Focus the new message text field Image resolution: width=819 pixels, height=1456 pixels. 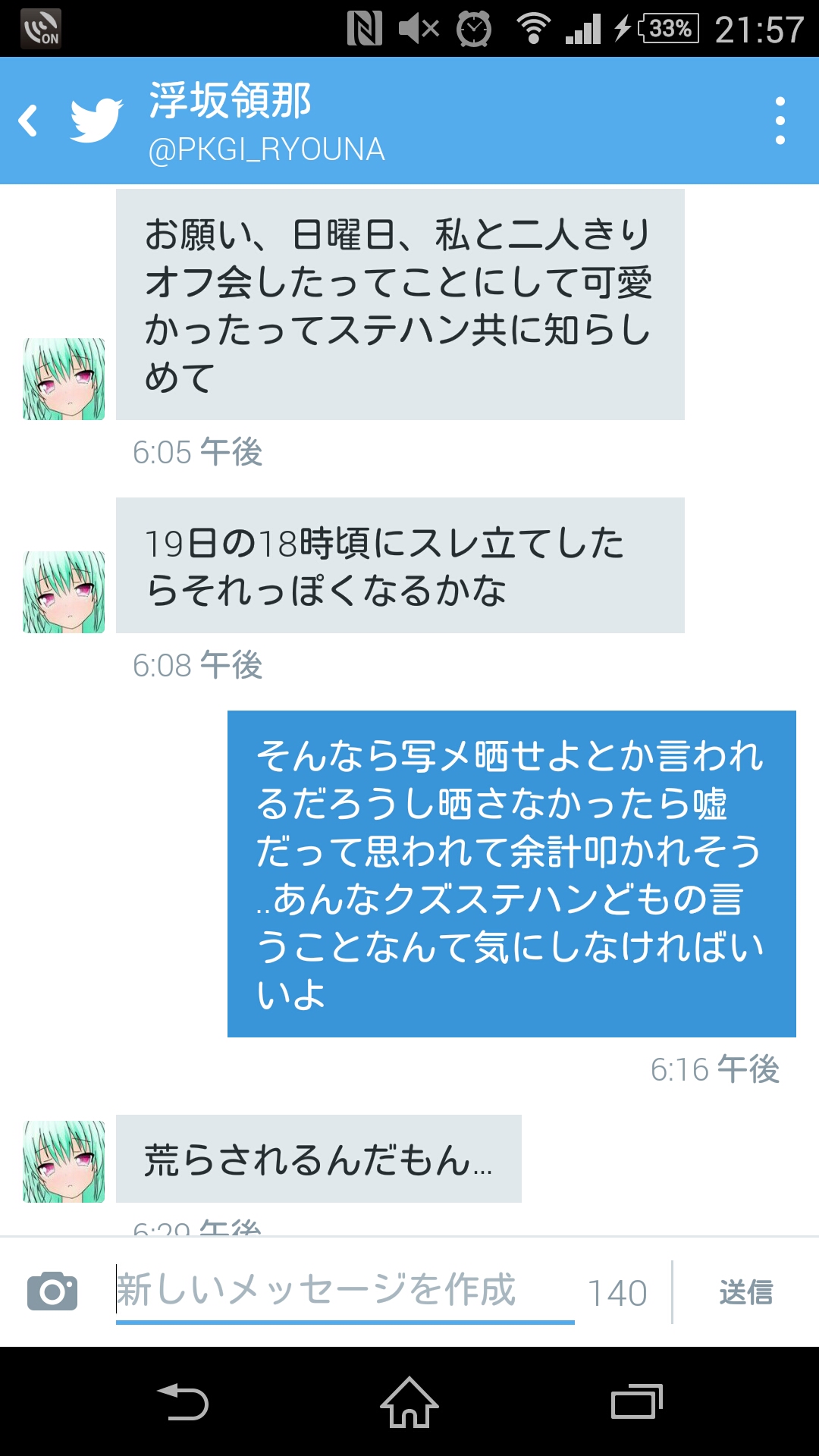(x=345, y=1291)
